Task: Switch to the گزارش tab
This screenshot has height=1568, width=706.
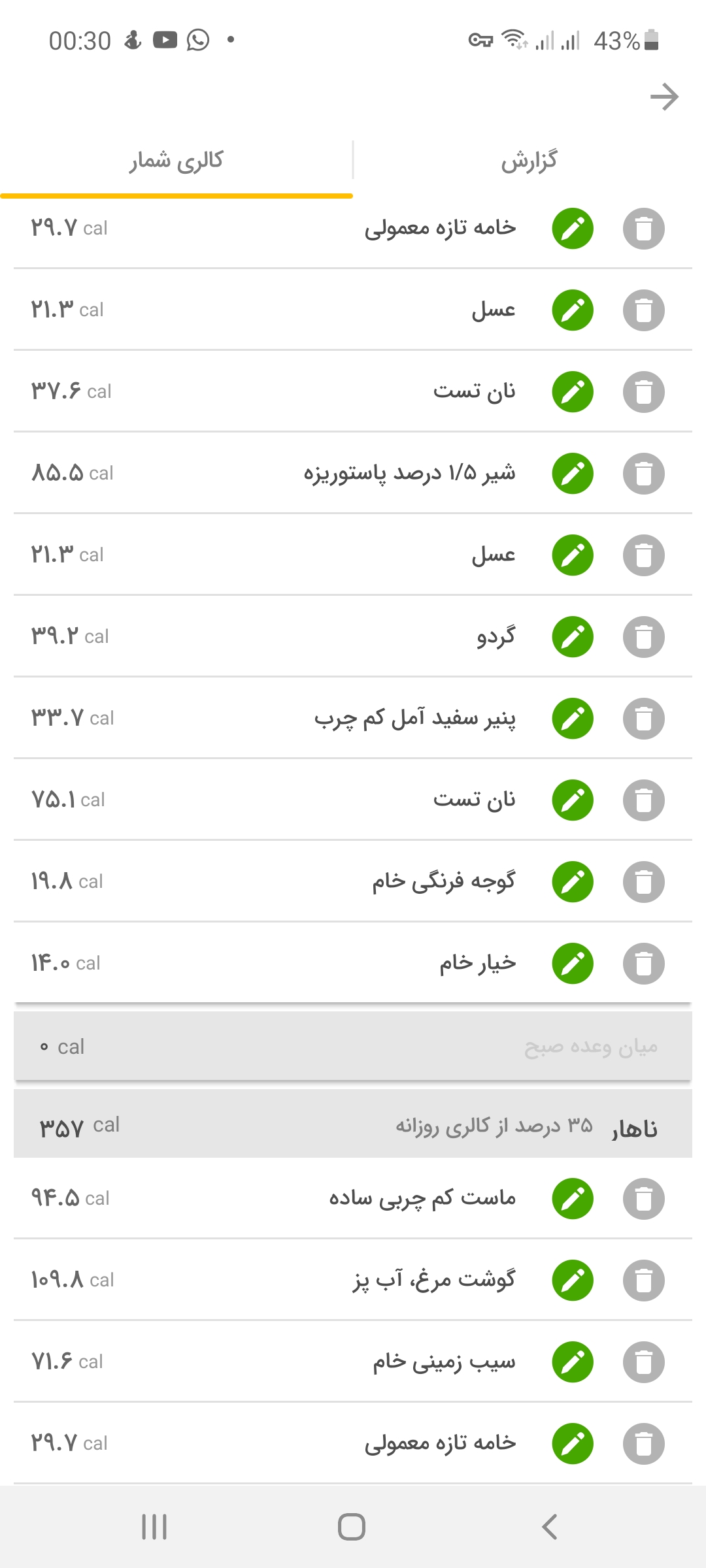Action: click(529, 161)
